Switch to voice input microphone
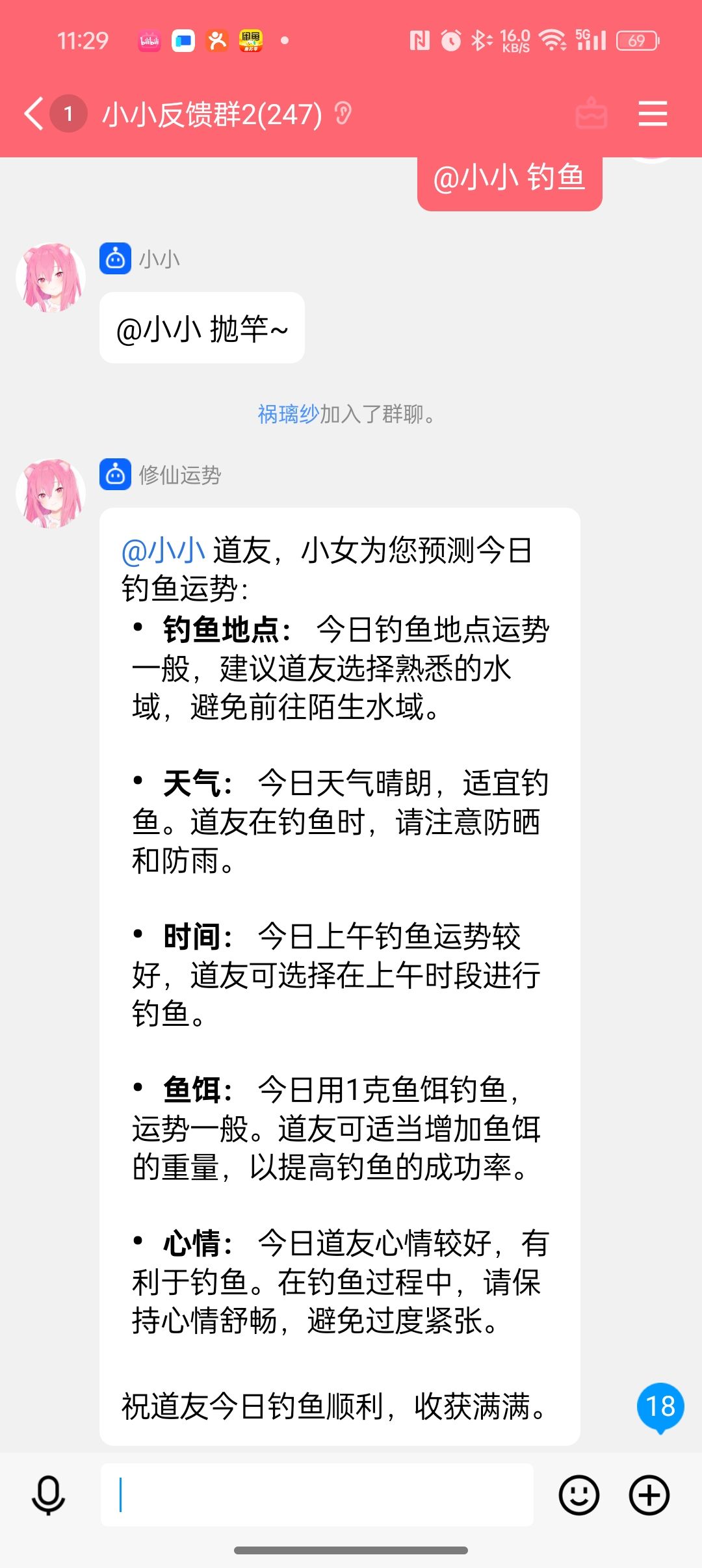This screenshot has width=702, height=1568. tap(49, 1495)
